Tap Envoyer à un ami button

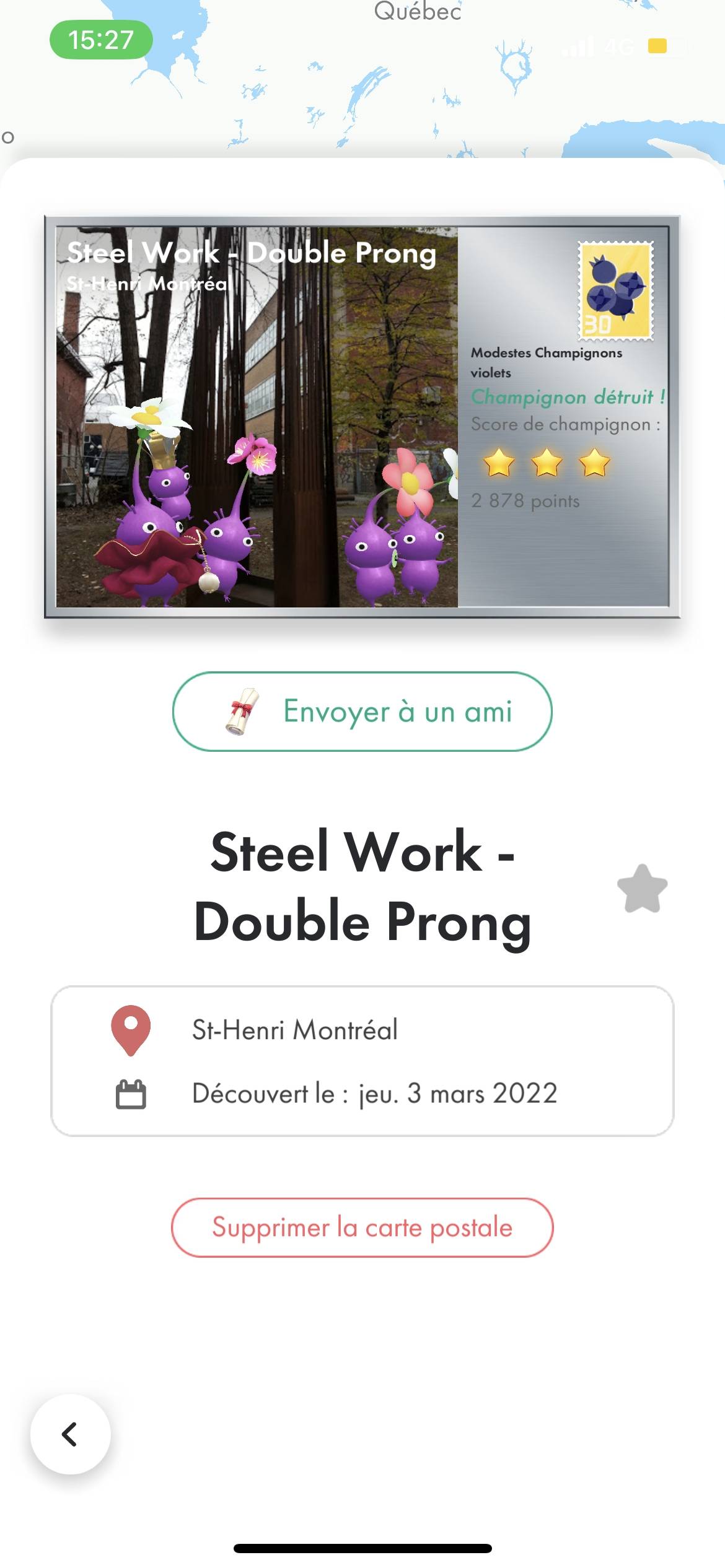point(362,712)
